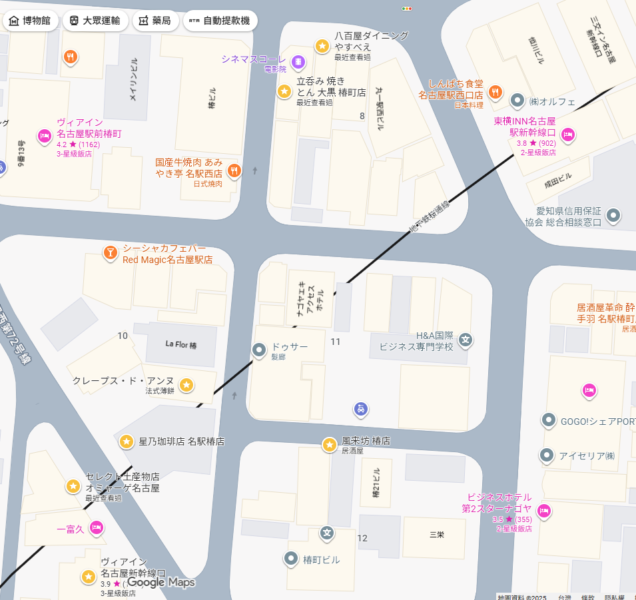Viewport: 636px width, 600px height.
Task: Open the GOGO!シェアPORT marker
Action: pyautogui.click(x=547, y=419)
